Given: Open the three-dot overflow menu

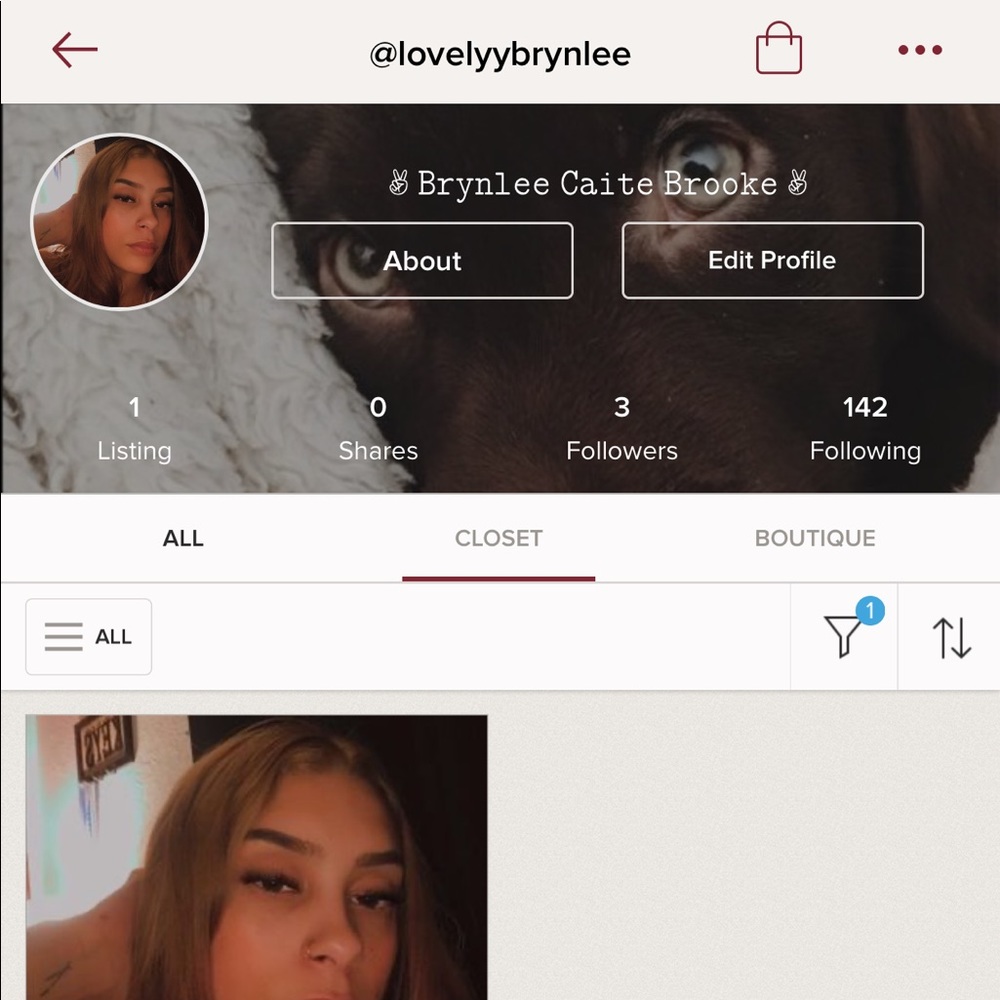Looking at the screenshot, I should tap(919, 50).
